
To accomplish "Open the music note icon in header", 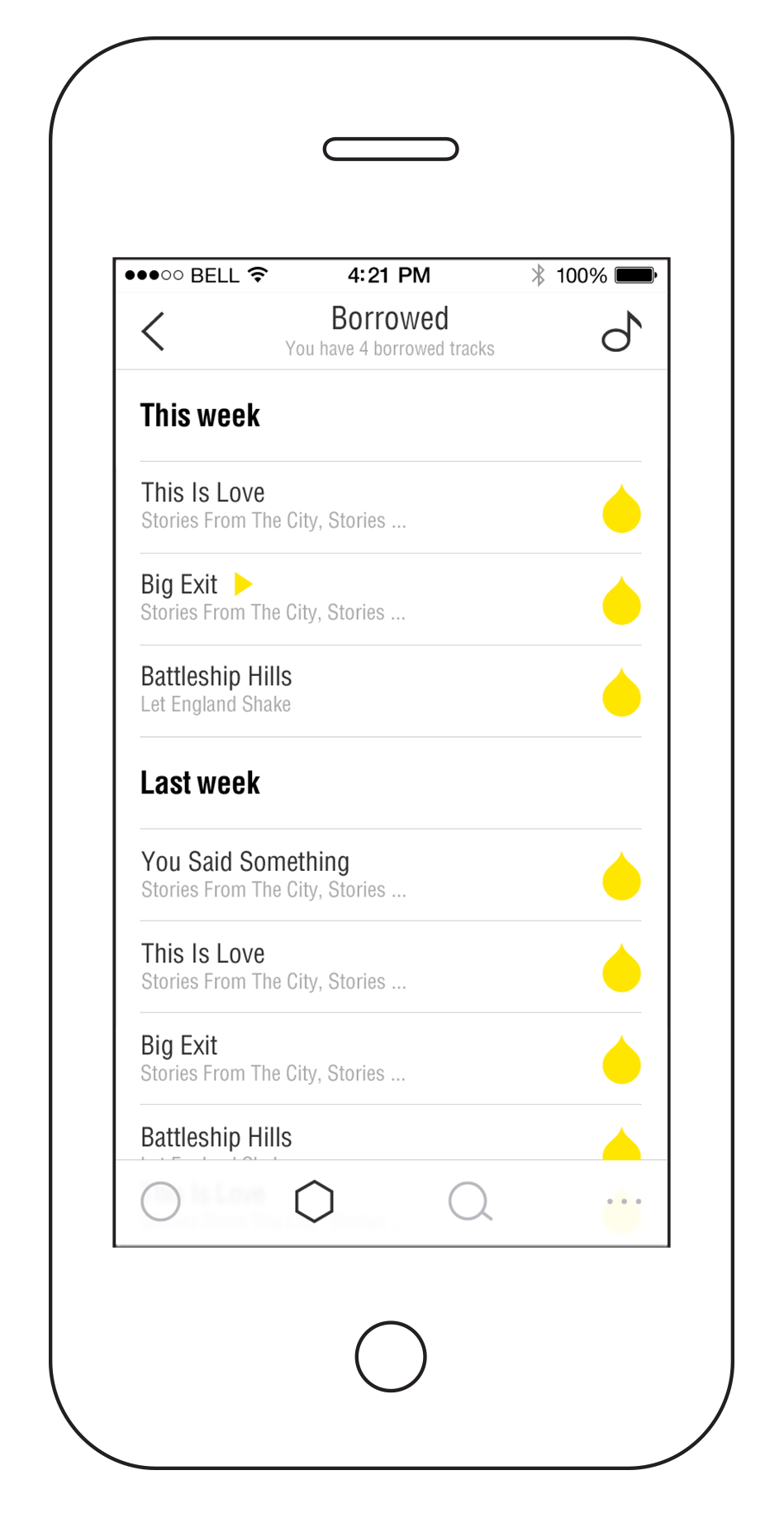I will [621, 332].
